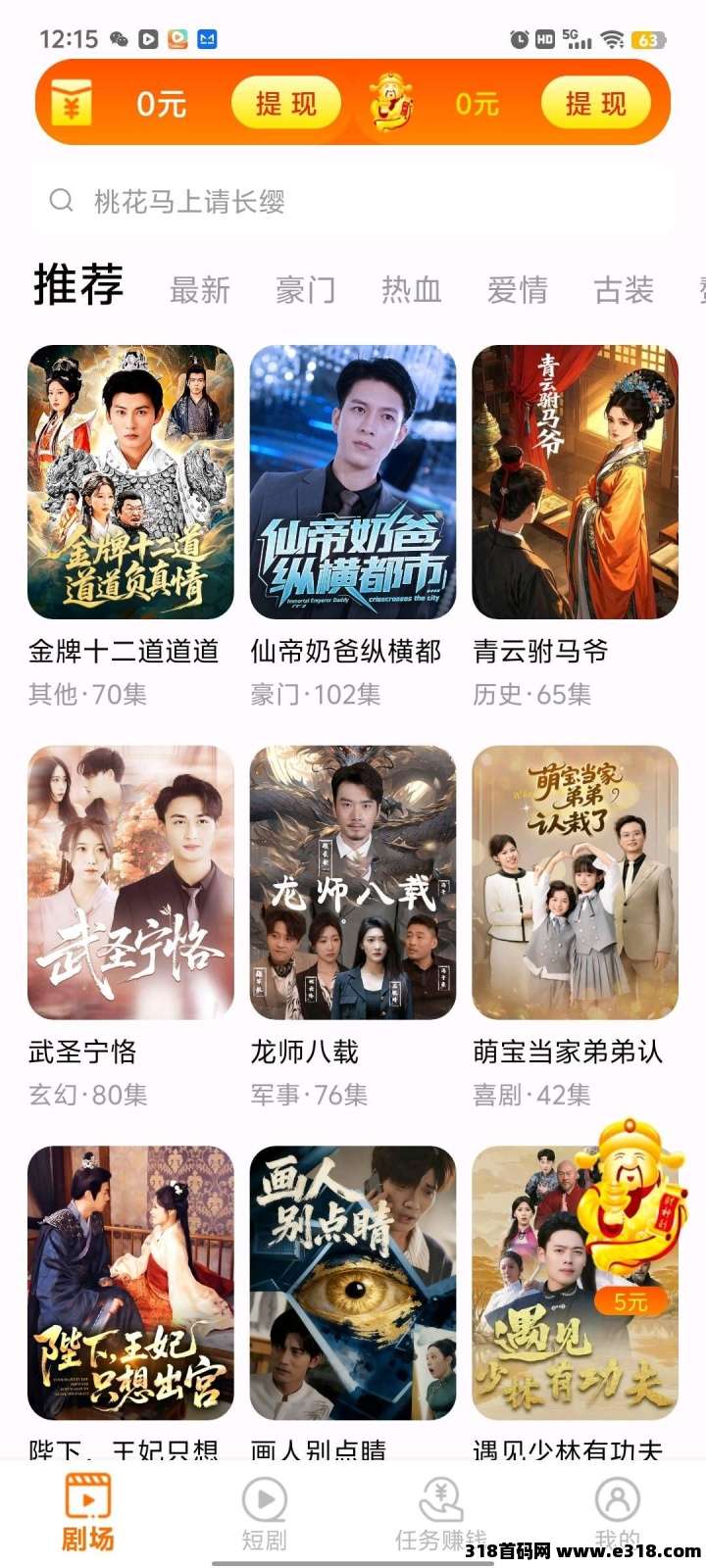View the 青云驸马爷 drama card
Screen dimensions: 706x1568
(575, 482)
